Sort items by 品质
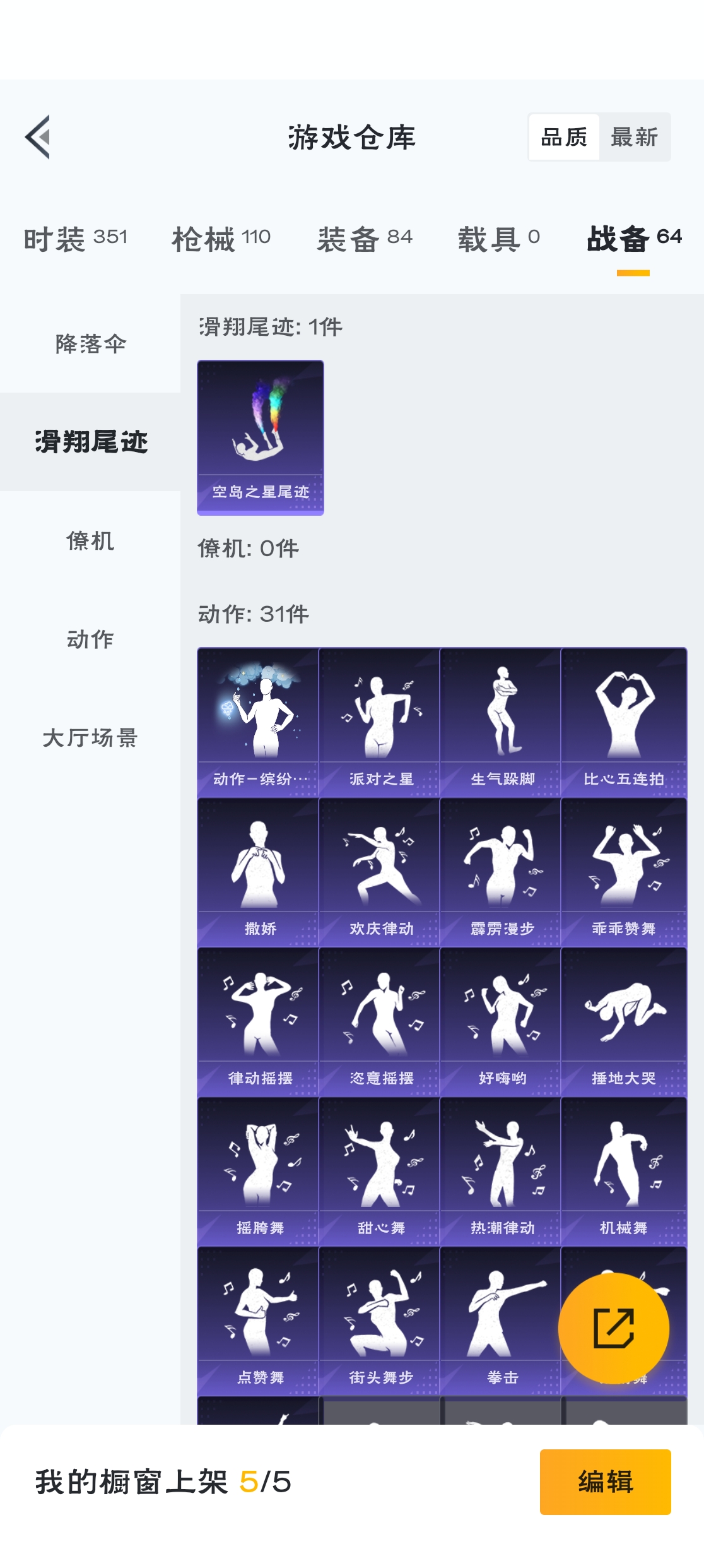The width and height of the screenshot is (704, 1568). point(564,137)
